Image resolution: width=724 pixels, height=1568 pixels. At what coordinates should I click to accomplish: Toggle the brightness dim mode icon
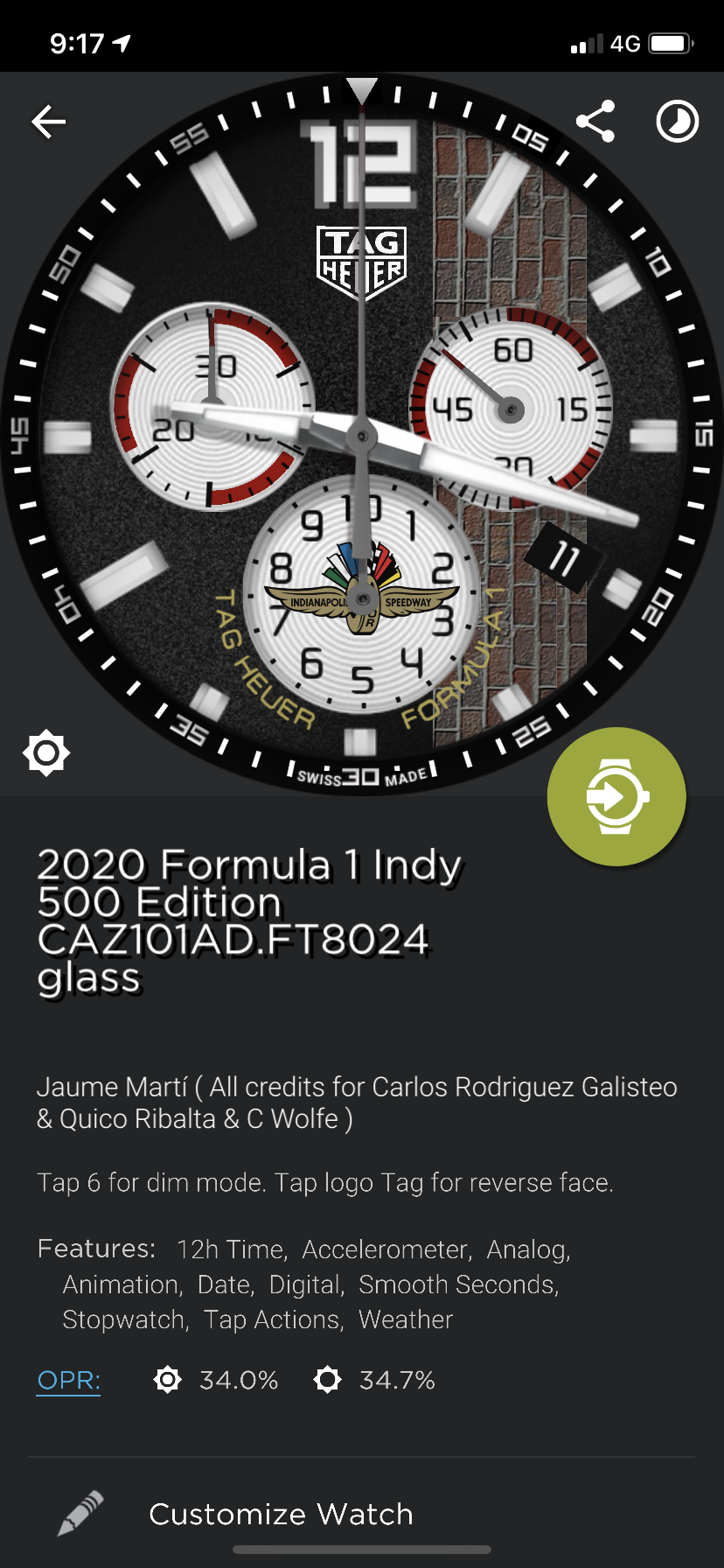click(46, 752)
